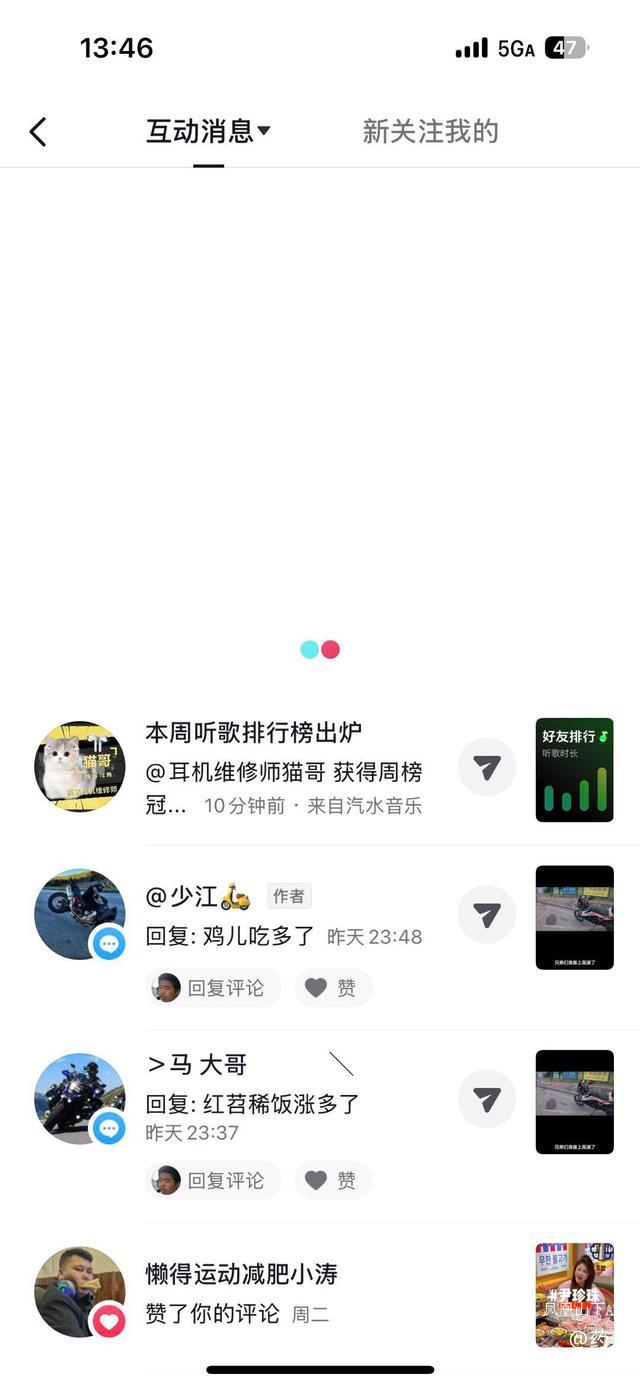
Task: View 马大哥's profile avatar
Action: [80, 1099]
